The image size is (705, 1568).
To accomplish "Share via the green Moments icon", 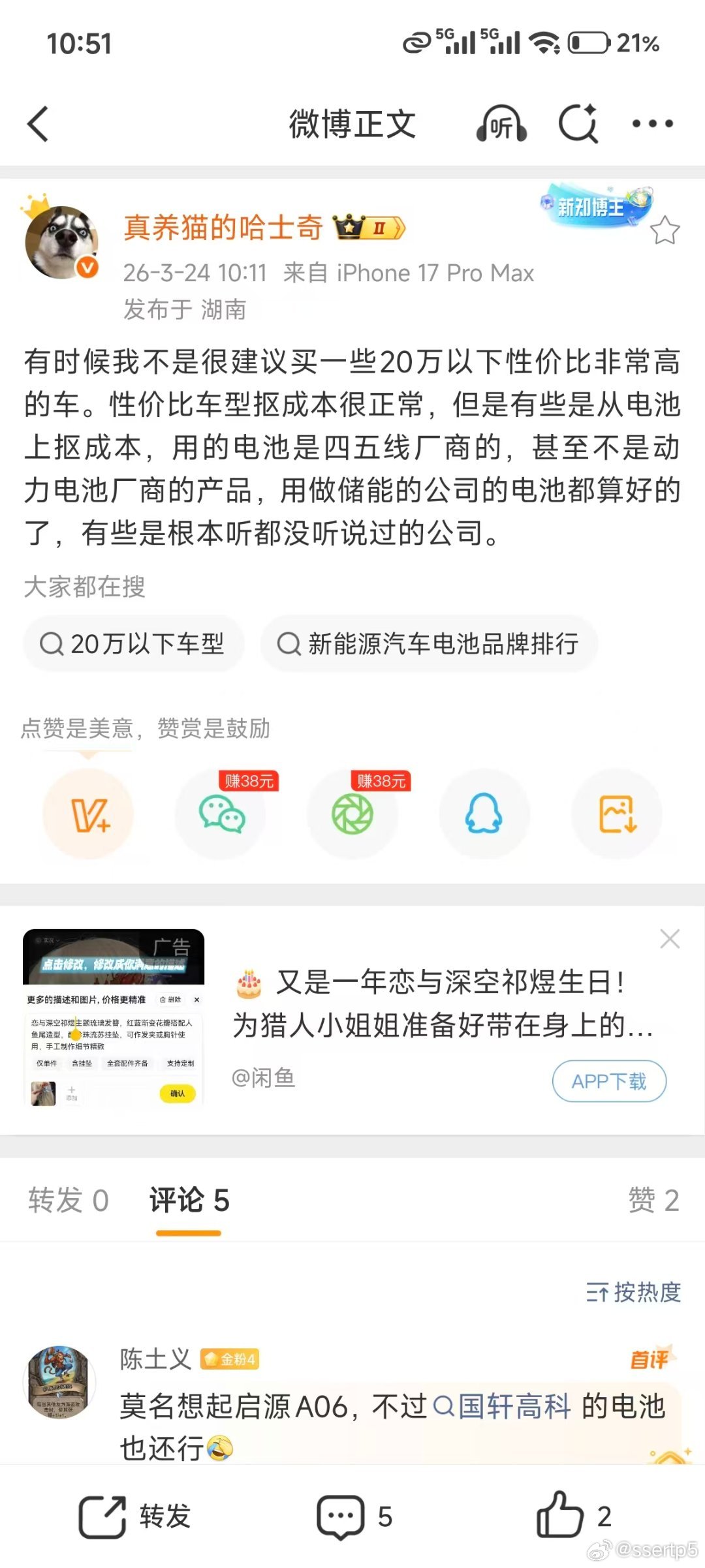I will pos(353,814).
